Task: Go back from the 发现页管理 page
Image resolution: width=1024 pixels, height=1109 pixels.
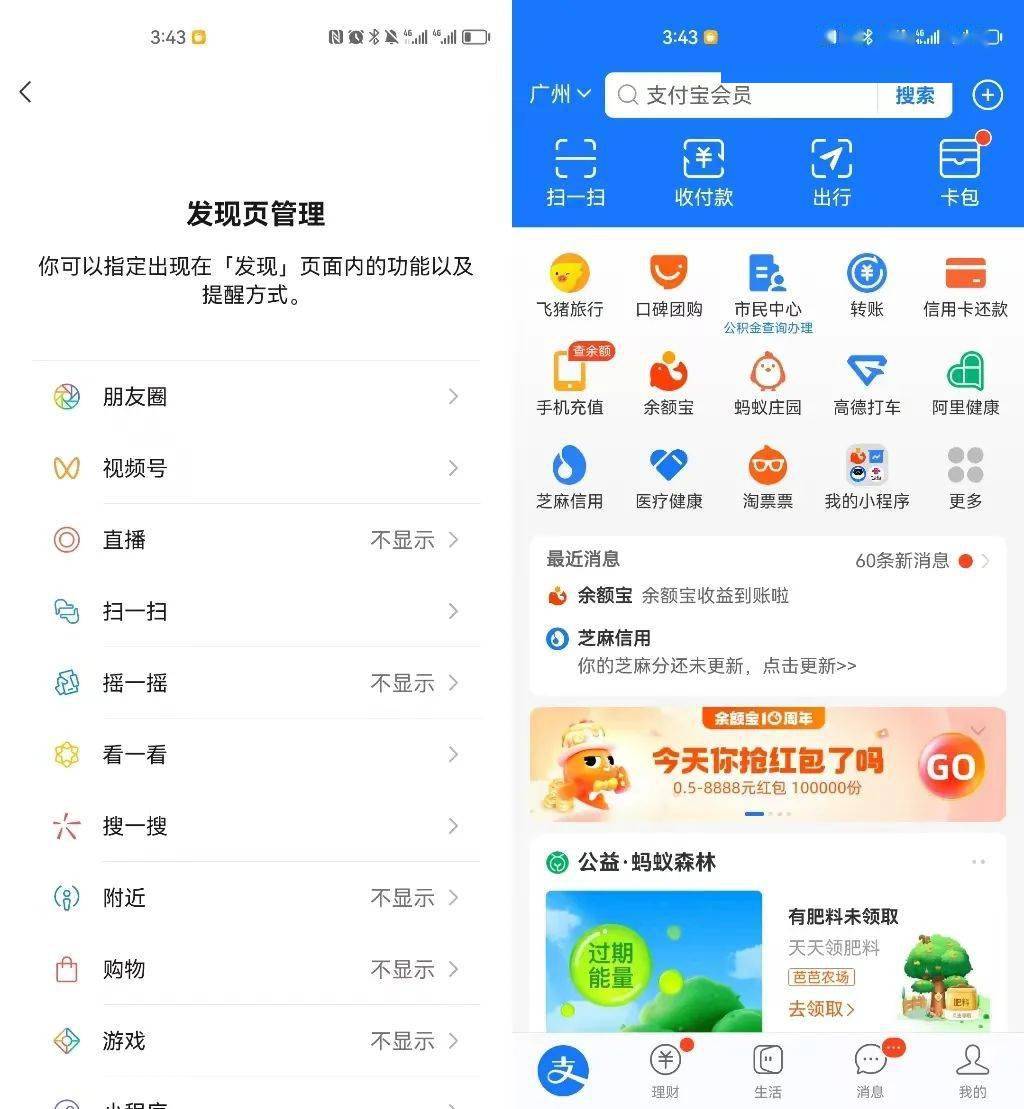Action: pyautogui.click(x=26, y=92)
